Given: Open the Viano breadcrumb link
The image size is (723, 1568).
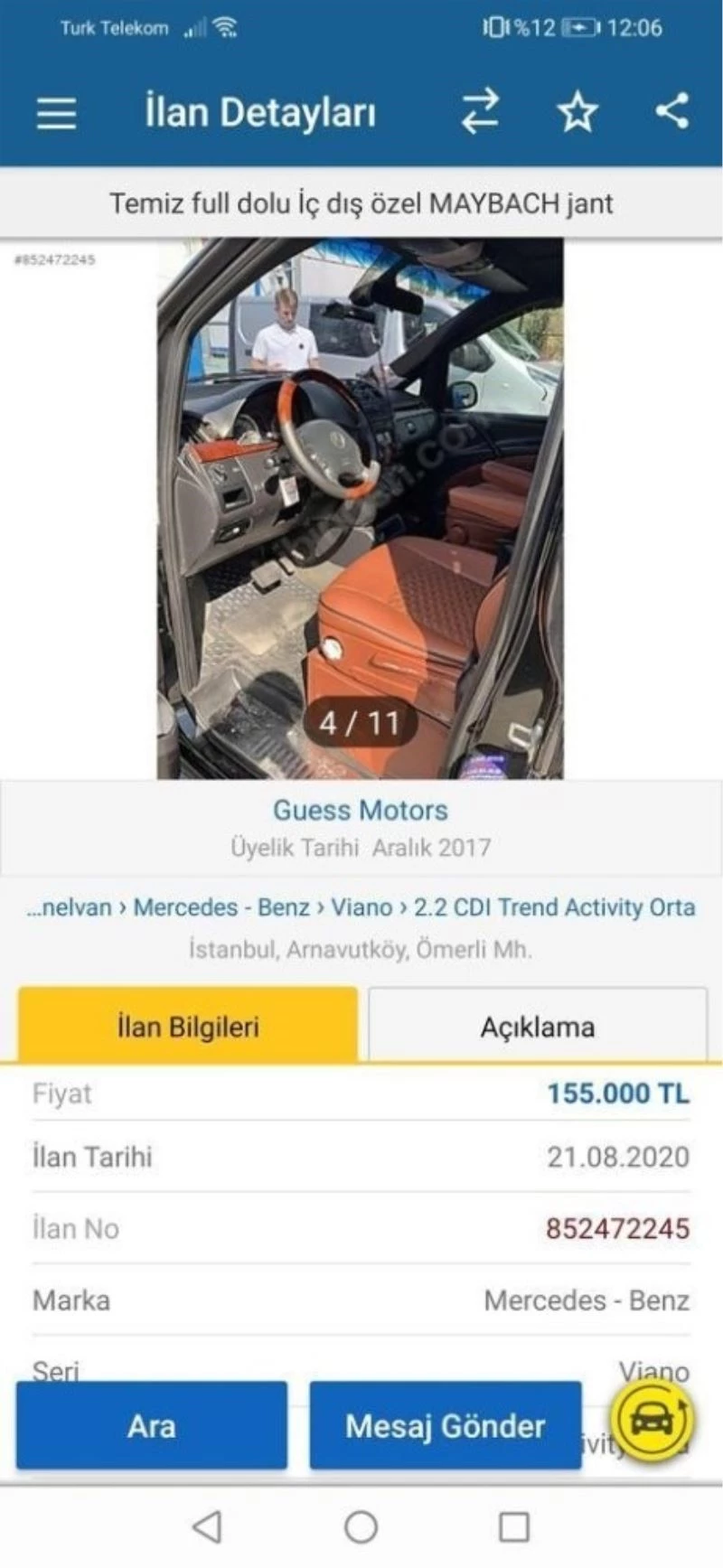Looking at the screenshot, I should (x=361, y=907).
